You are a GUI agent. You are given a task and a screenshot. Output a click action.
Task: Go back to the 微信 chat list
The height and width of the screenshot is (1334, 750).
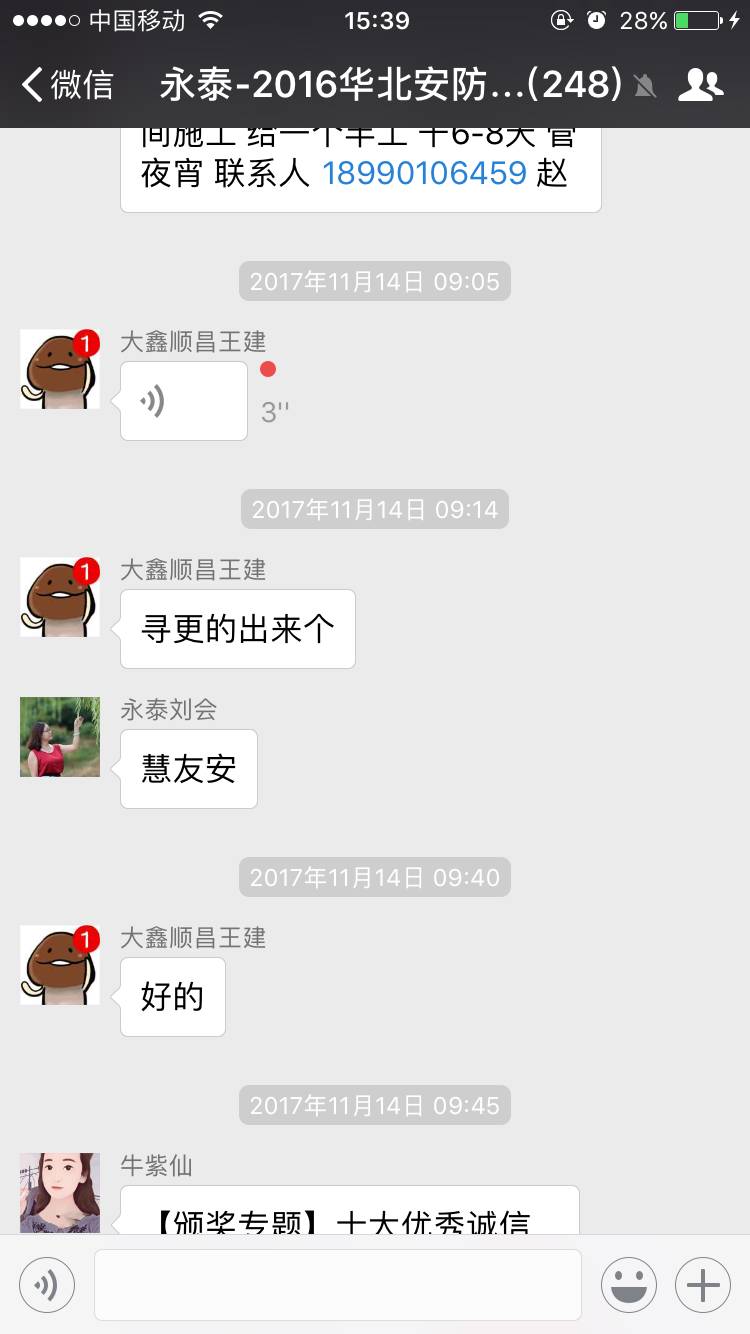[x=66, y=85]
